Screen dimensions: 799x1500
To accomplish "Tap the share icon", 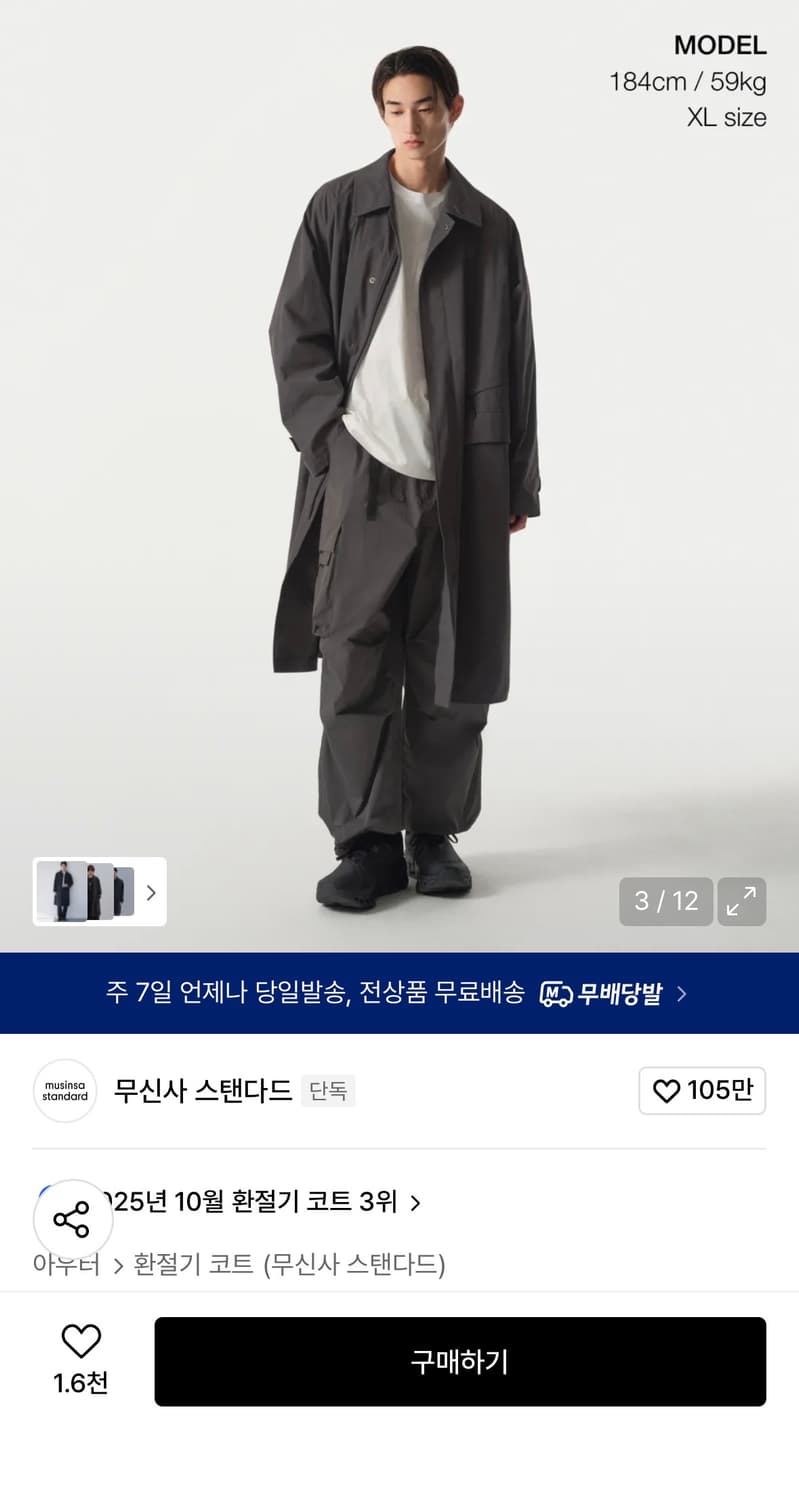I will (72, 1219).
